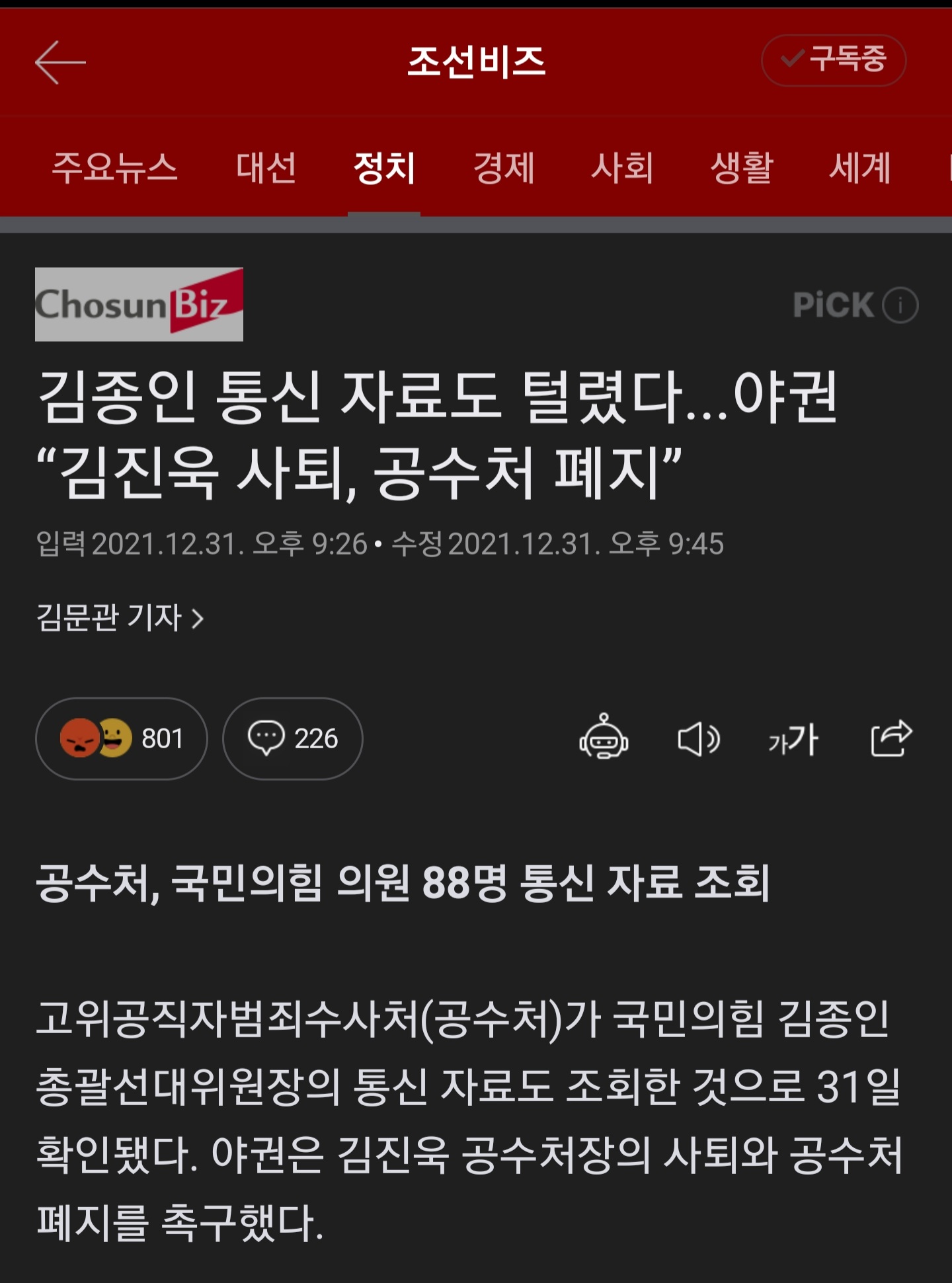This screenshot has width=952, height=1283.
Task: Open the 801 reactions button
Action: click(x=121, y=738)
